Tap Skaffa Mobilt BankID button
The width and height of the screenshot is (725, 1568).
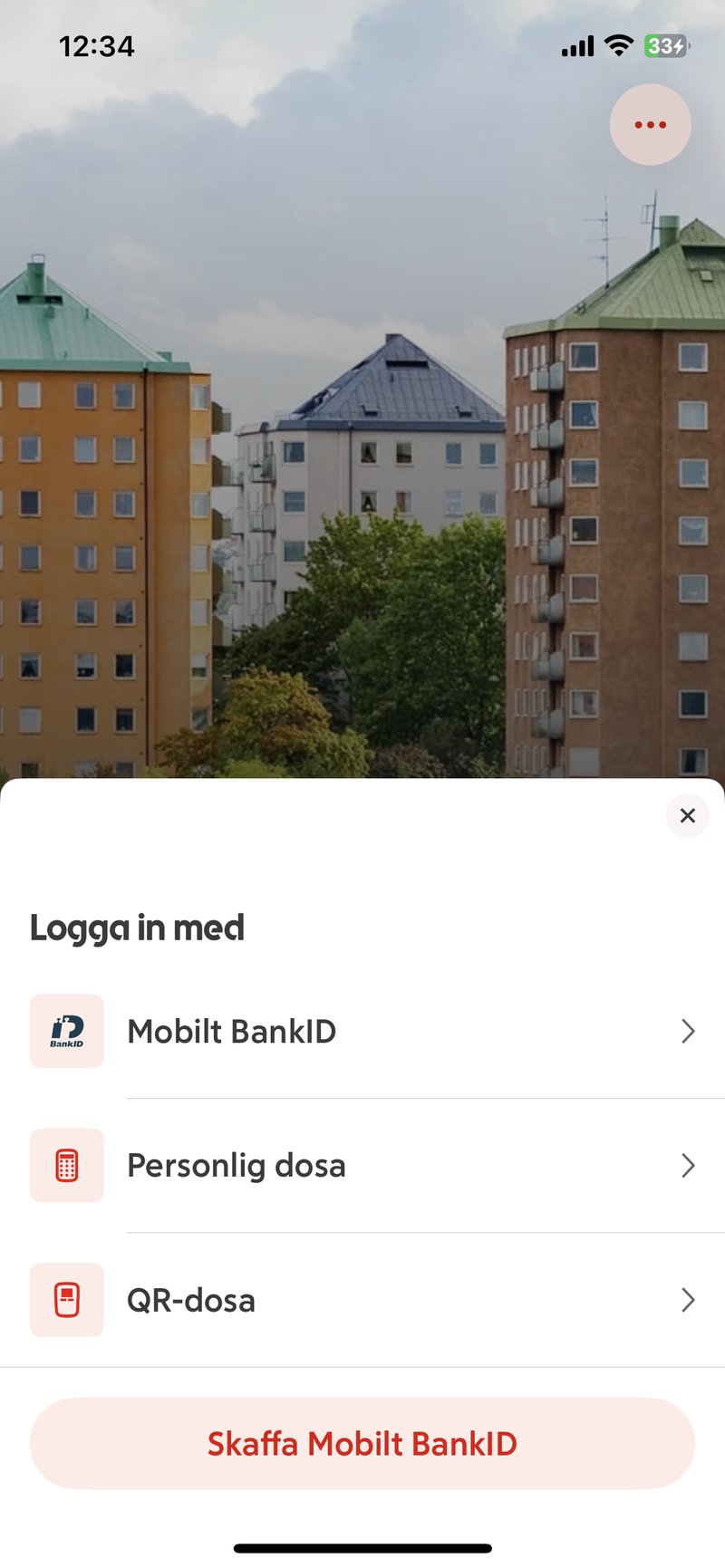tap(362, 1443)
